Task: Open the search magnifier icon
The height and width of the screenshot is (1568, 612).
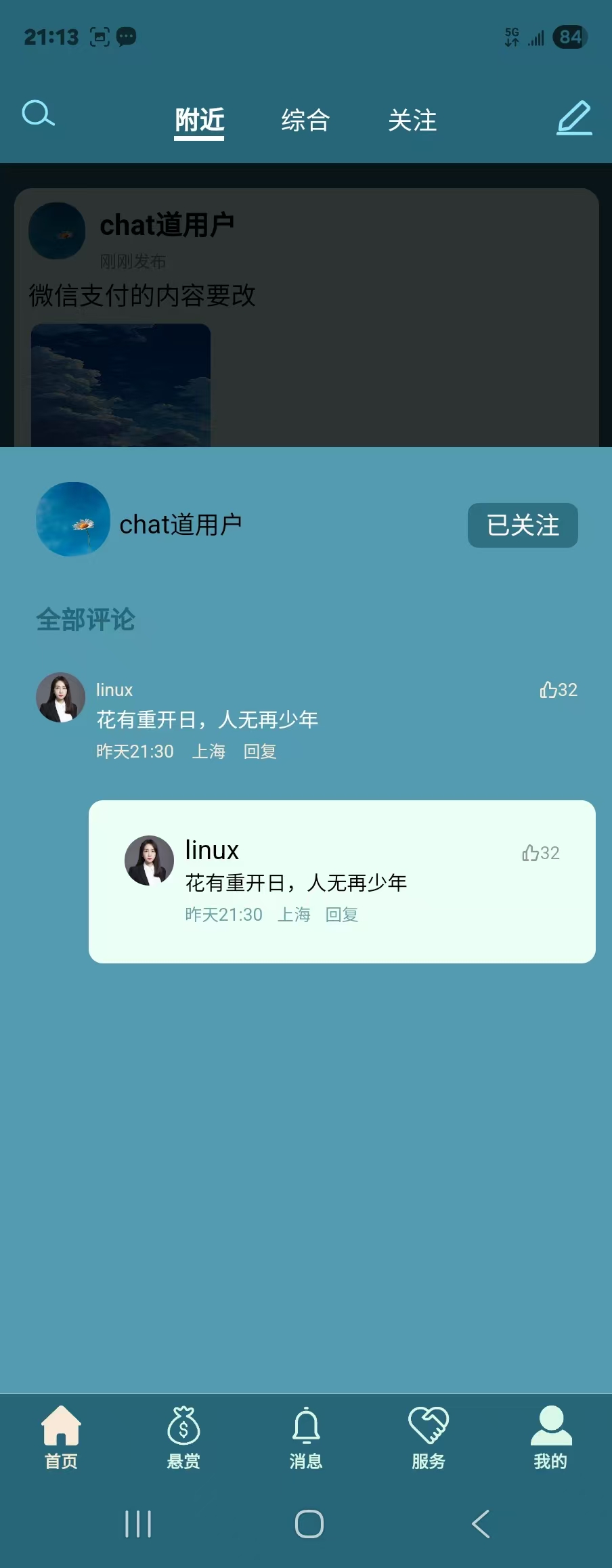Action: click(38, 114)
